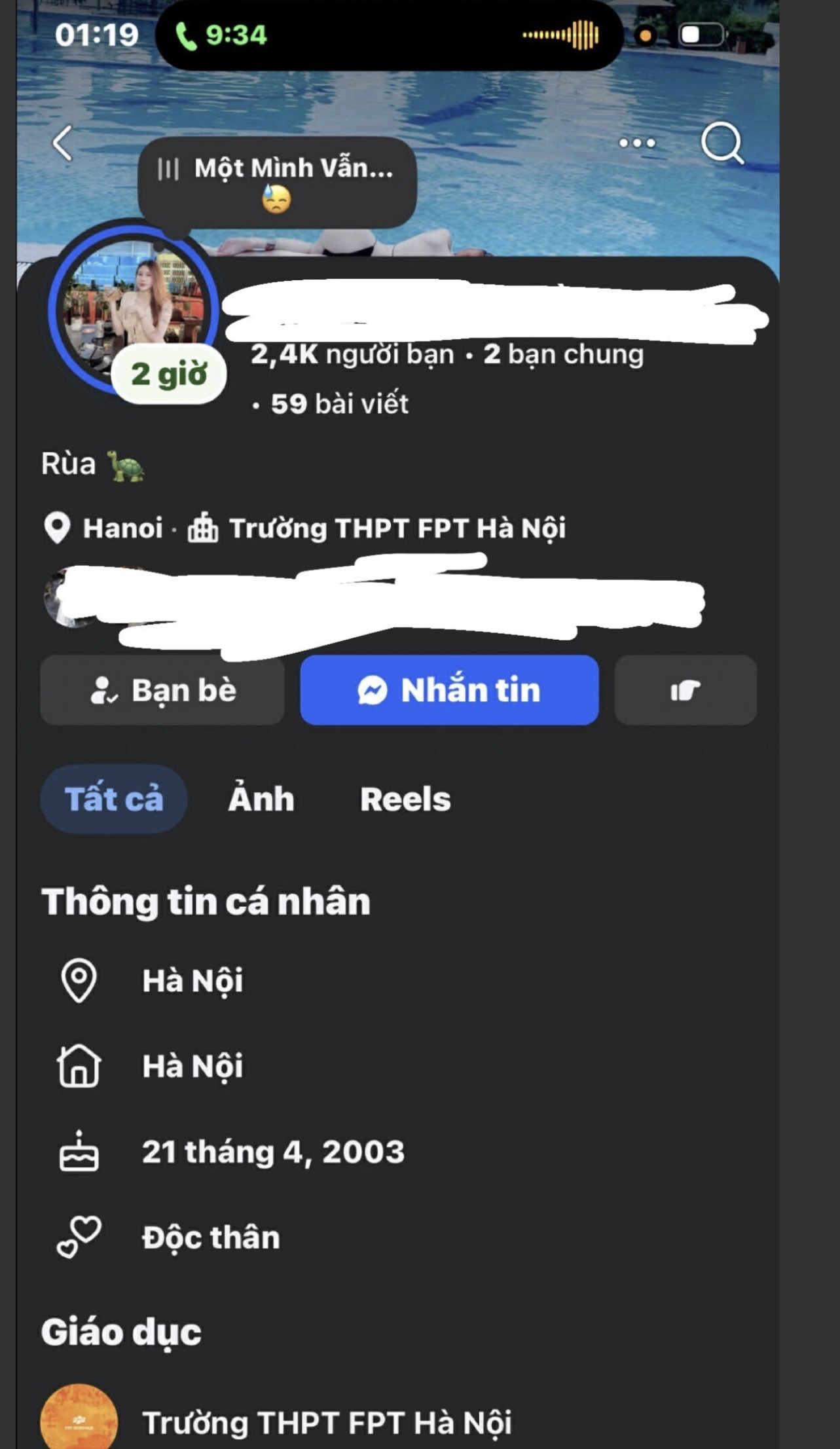Go back with the top-left arrow
Viewport: 840px width, 1449px height.
point(63,143)
